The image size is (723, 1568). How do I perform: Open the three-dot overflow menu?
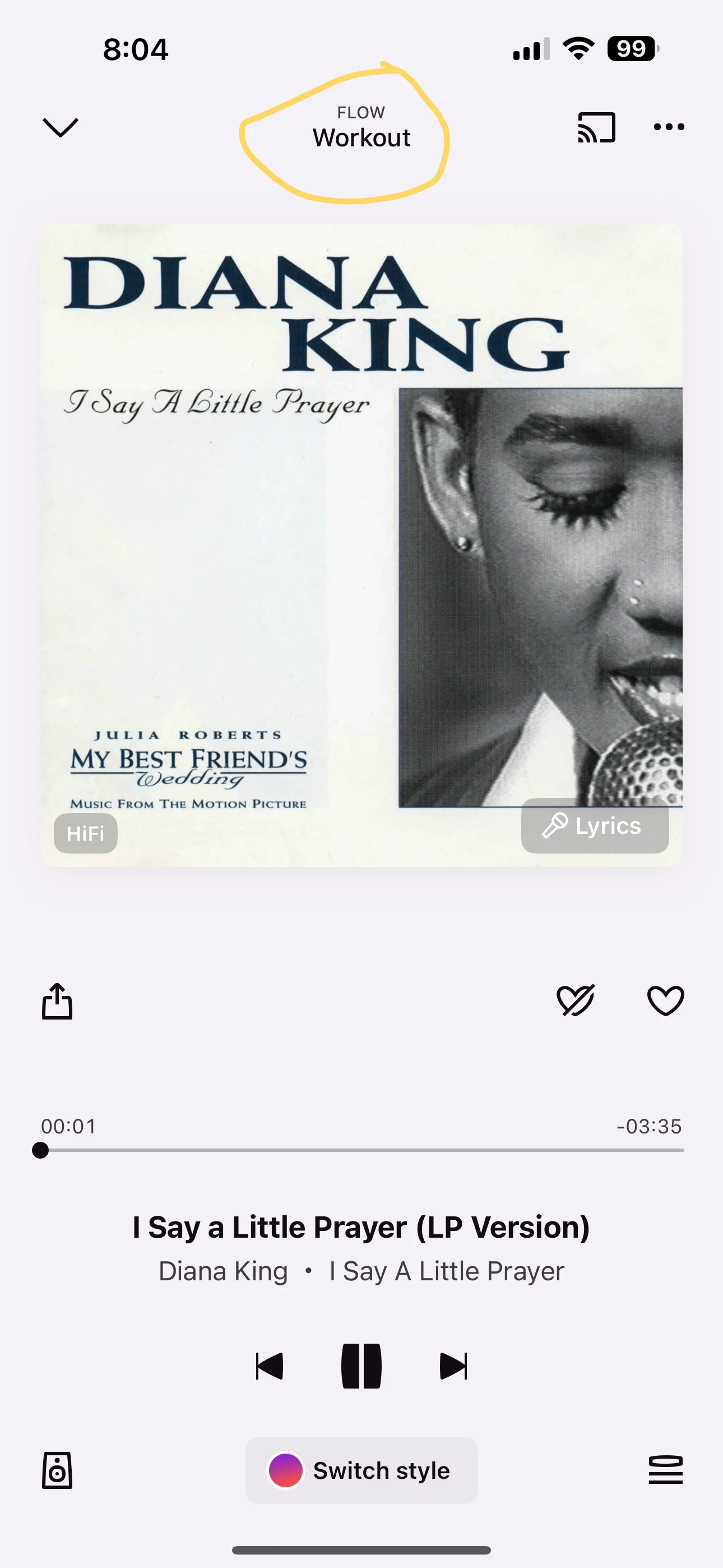(x=668, y=127)
